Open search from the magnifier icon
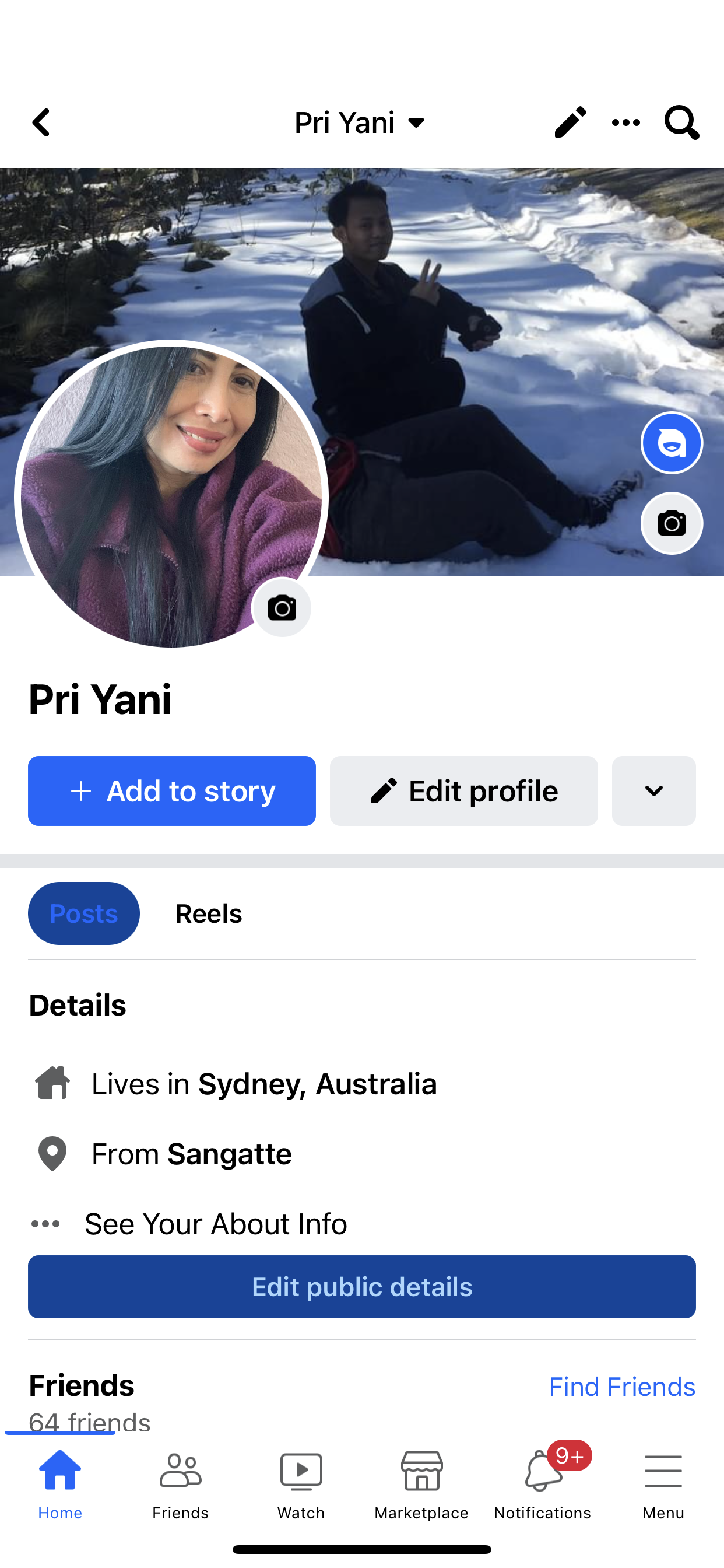The width and height of the screenshot is (724, 1568). click(x=681, y=123)
